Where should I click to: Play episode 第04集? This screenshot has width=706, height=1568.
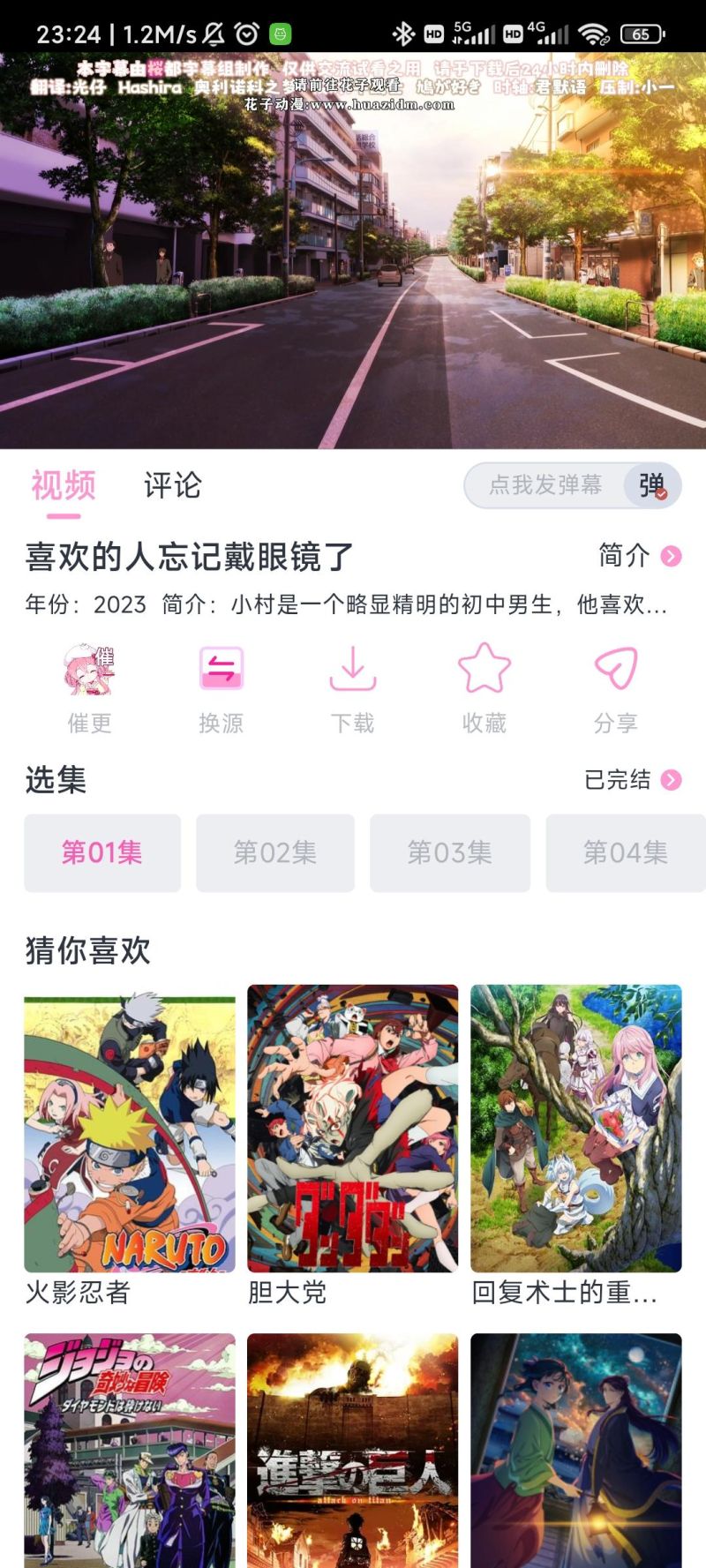click(626, 852)
